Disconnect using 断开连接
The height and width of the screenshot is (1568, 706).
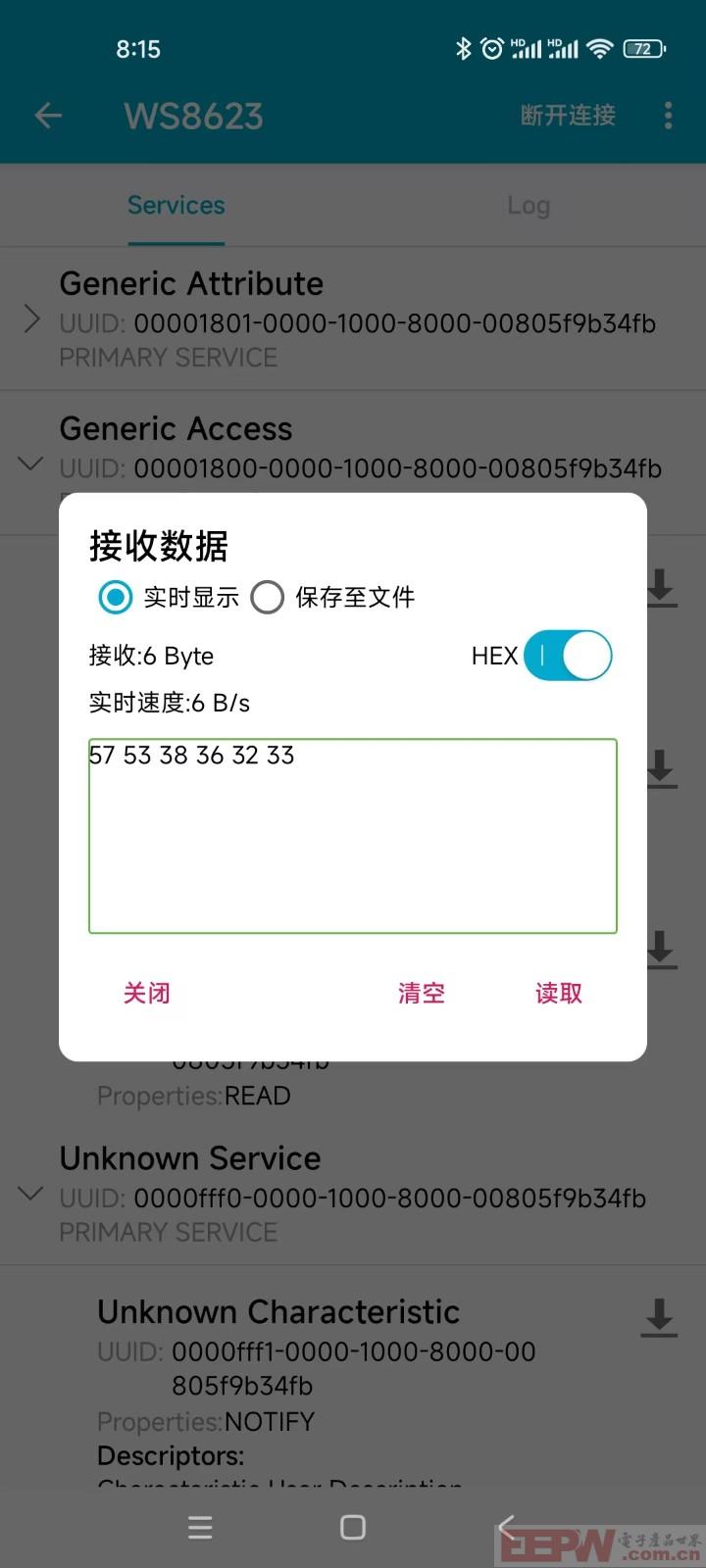point(568,116)
